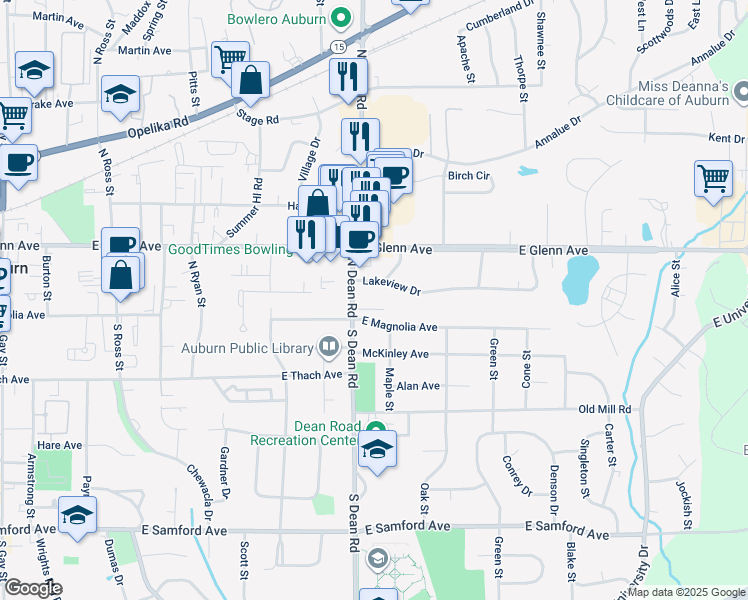The height and width of the screenshot is (600, 748).
Task: Tap the Miss Deanna's Childcare of Auburn marker
Action: pos(741,93)
